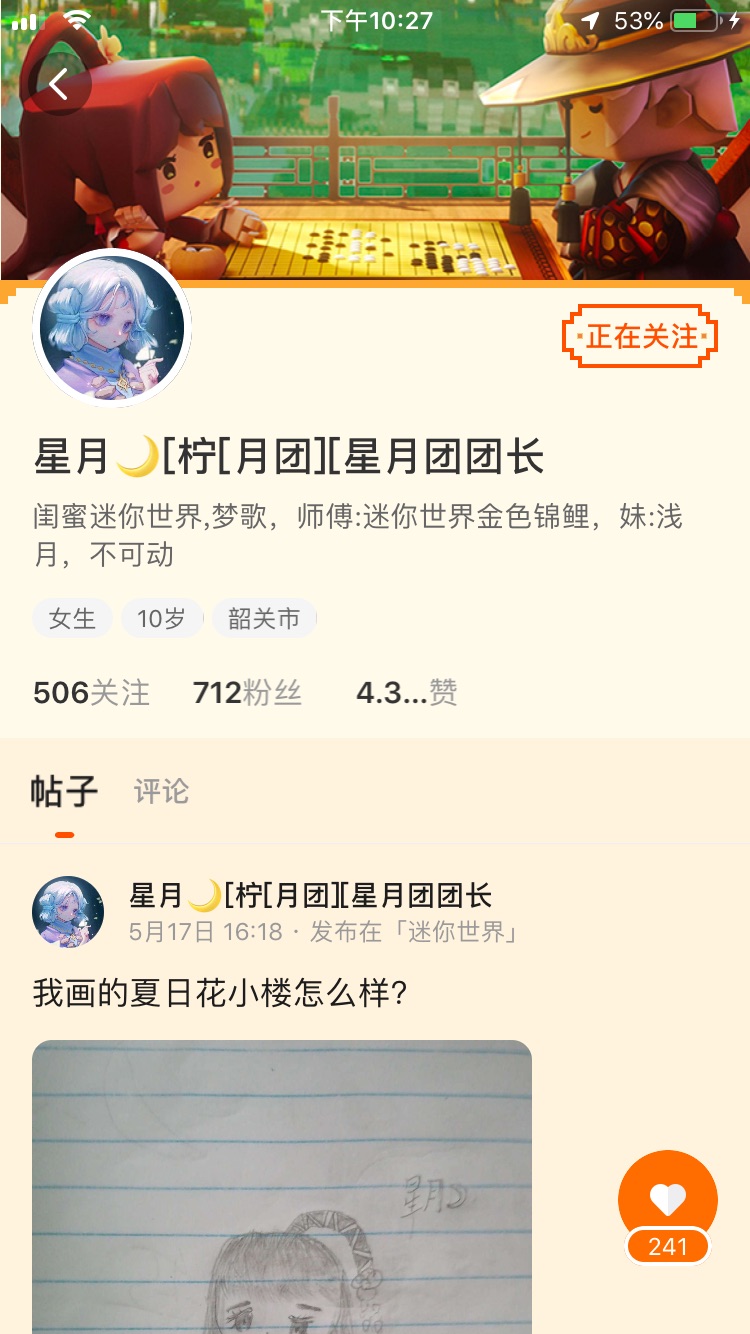The width and height of the screenshot is (750, 1334).
Task: Tap the 正在关注 following button
Action: 640,337
